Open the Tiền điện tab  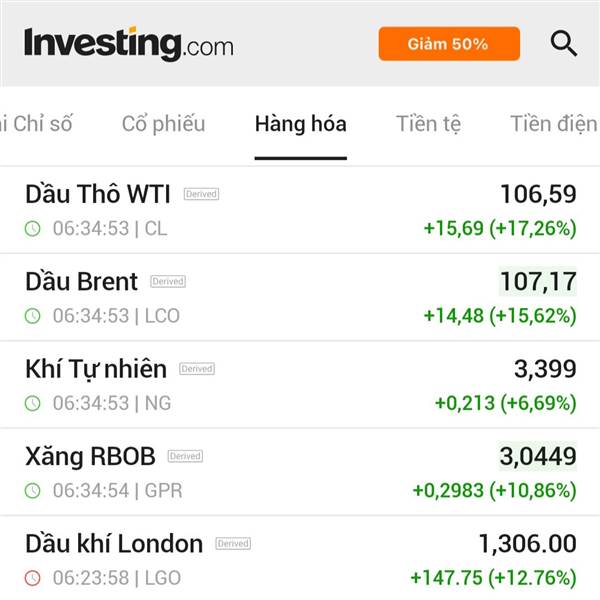click(x=553, y=124)
